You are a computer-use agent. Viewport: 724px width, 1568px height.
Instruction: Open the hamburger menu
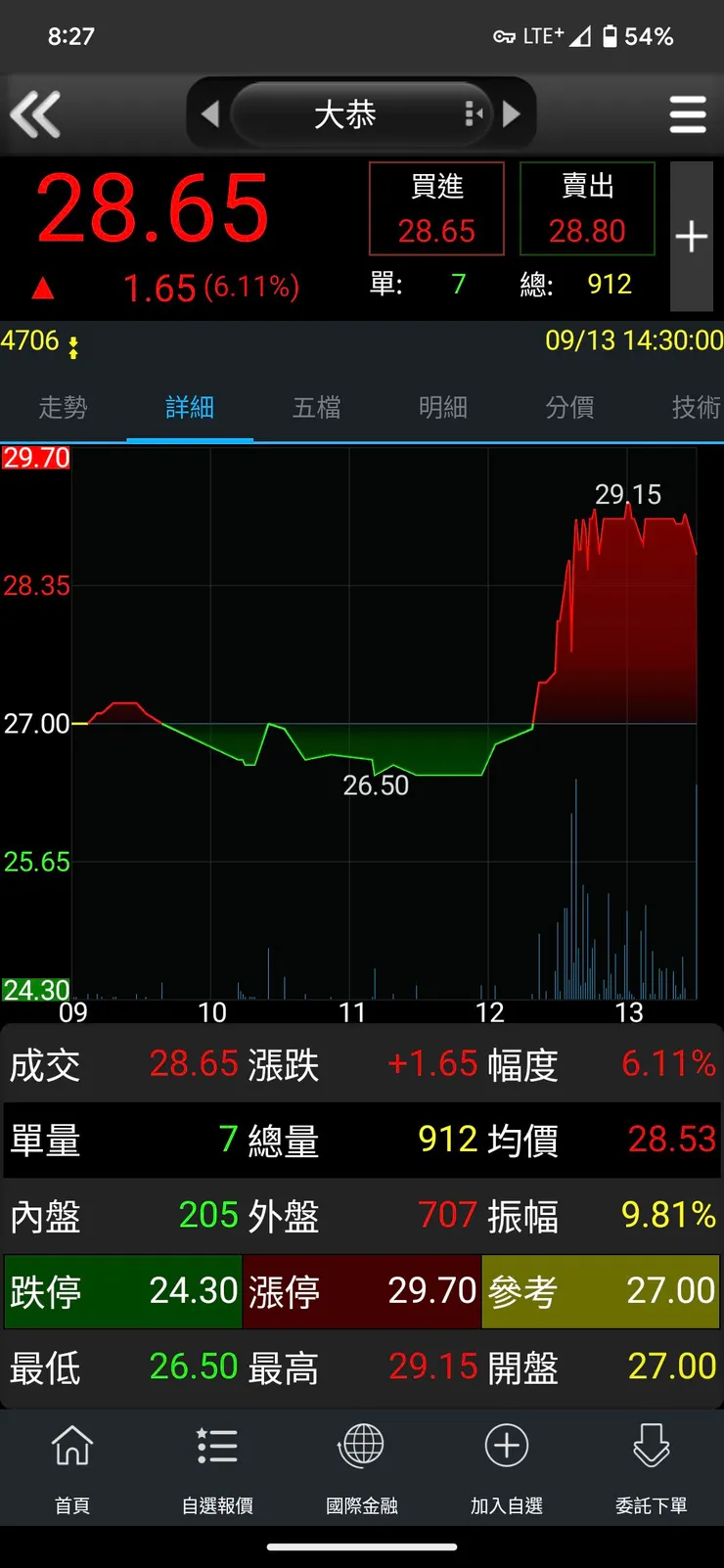pyautogui.click(x=688, y=114)
